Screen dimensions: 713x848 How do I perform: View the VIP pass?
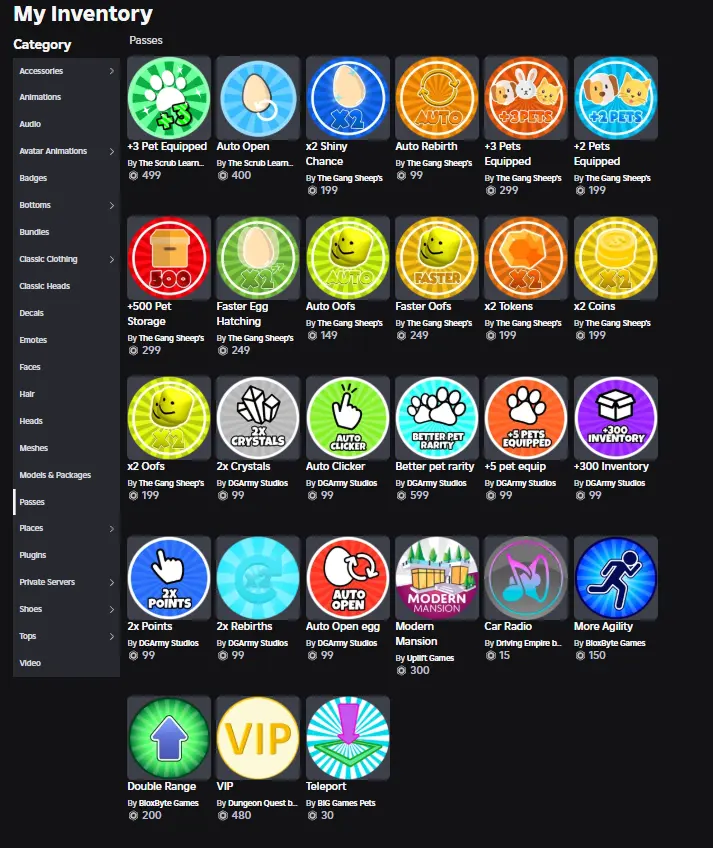[258, 737]
